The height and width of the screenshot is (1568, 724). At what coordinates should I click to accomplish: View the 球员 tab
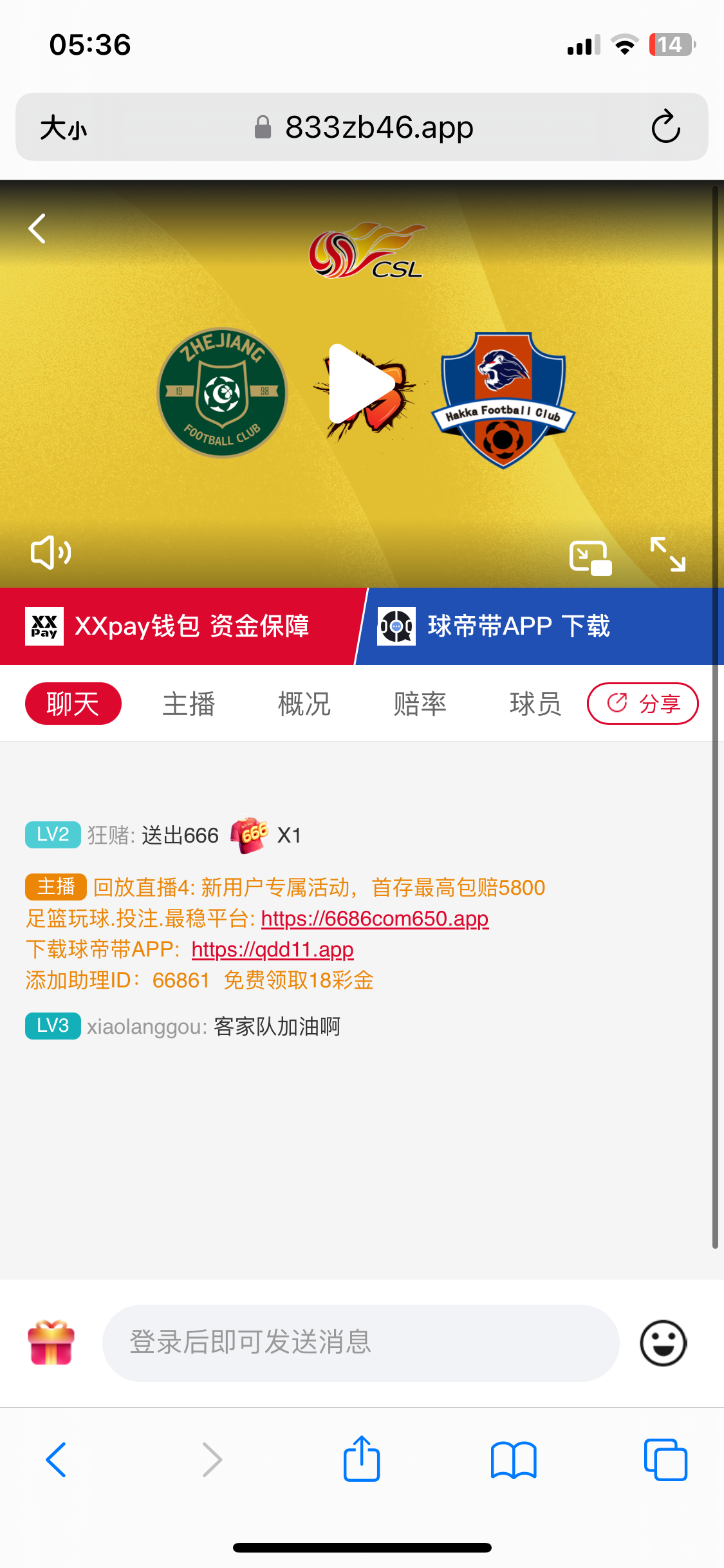point(535,704)
